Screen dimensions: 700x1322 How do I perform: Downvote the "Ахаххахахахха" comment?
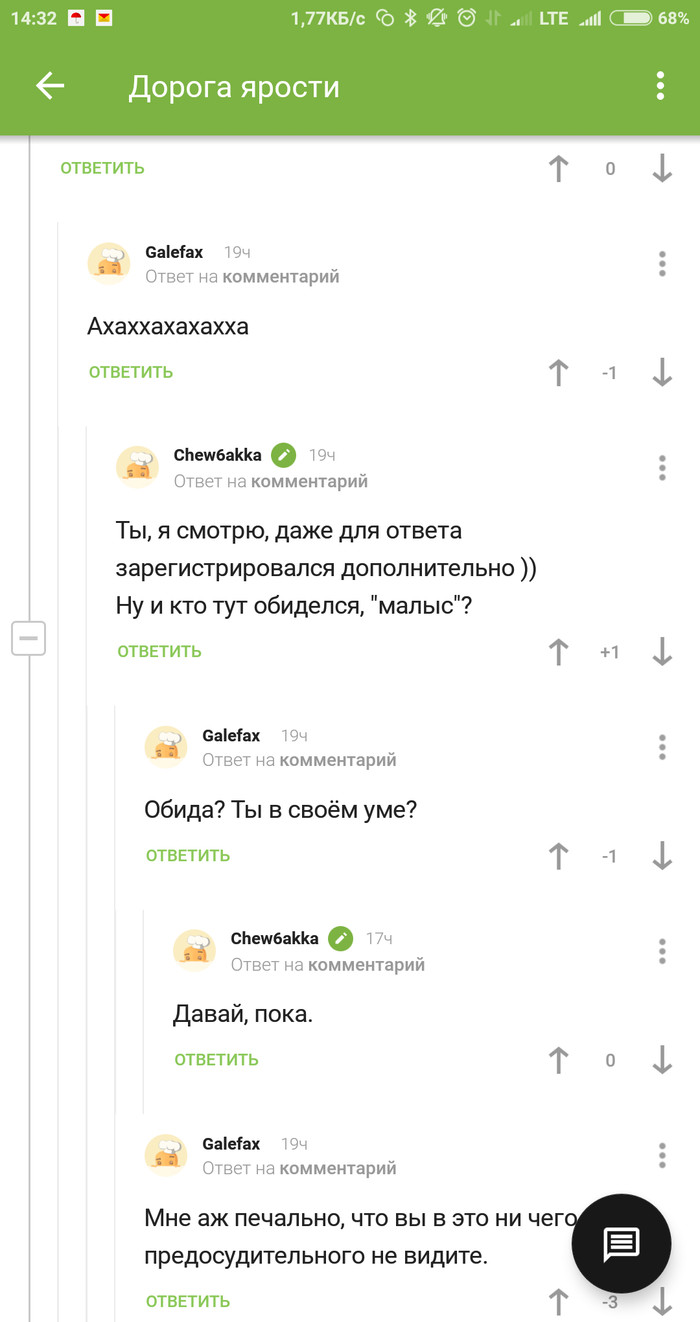pyautogui.click(x=662, y=373)
